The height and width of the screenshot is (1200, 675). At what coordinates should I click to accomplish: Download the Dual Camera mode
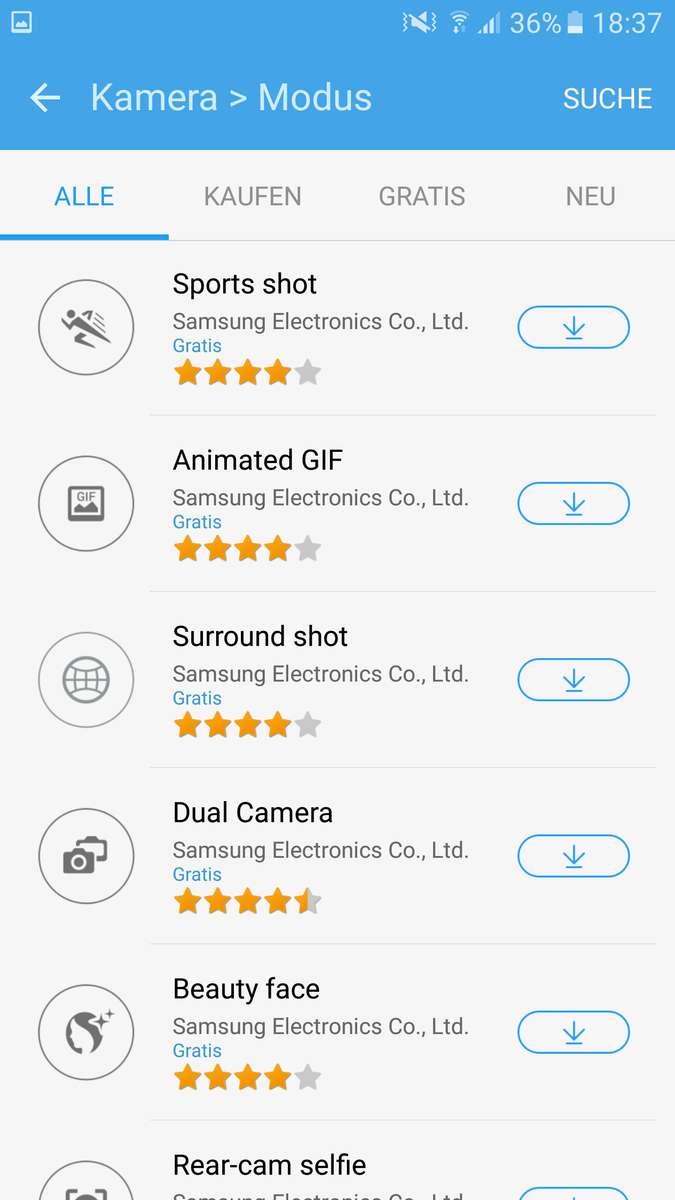573,856
